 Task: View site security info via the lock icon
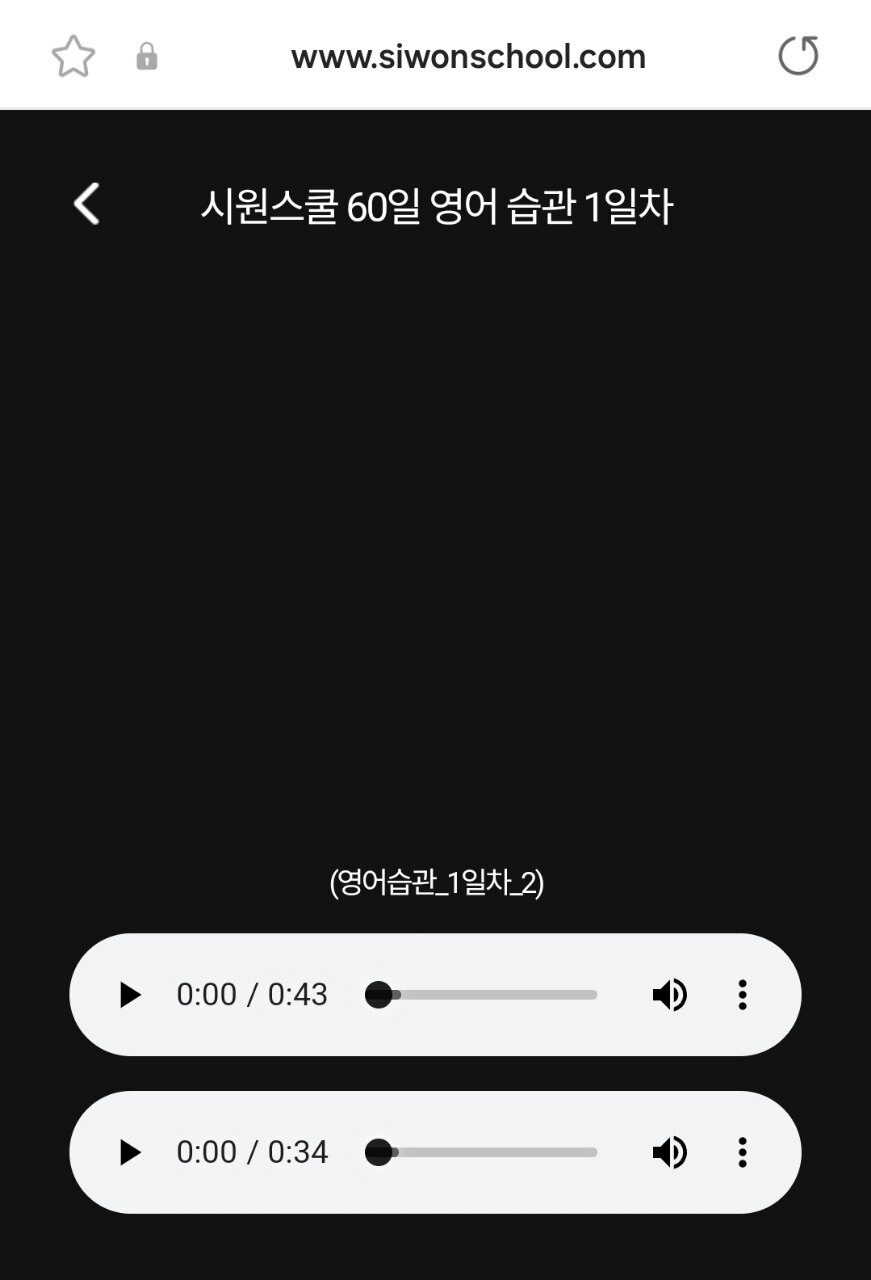(147, 57)
